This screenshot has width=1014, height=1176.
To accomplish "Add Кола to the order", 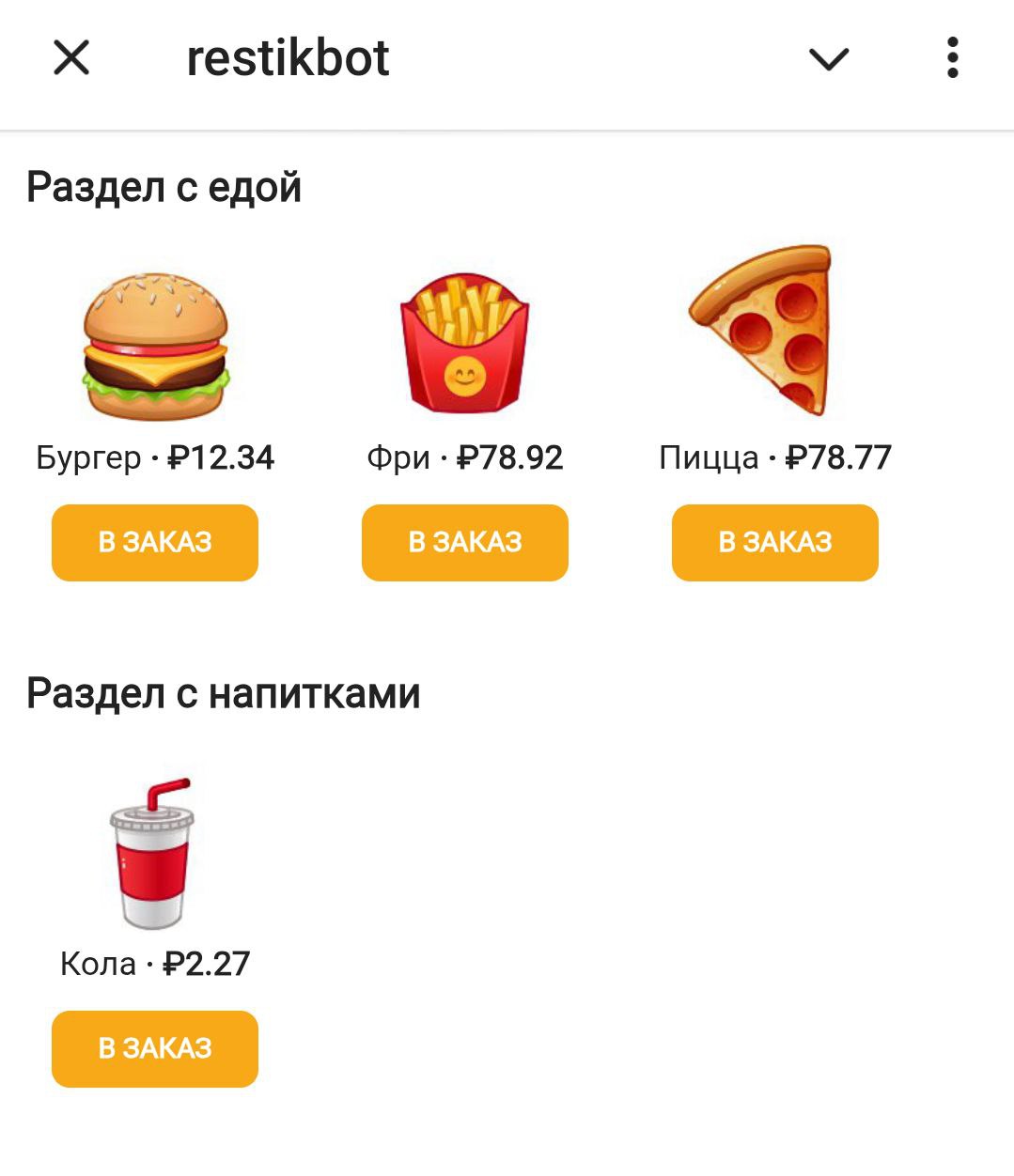I will pos(155,1049).
